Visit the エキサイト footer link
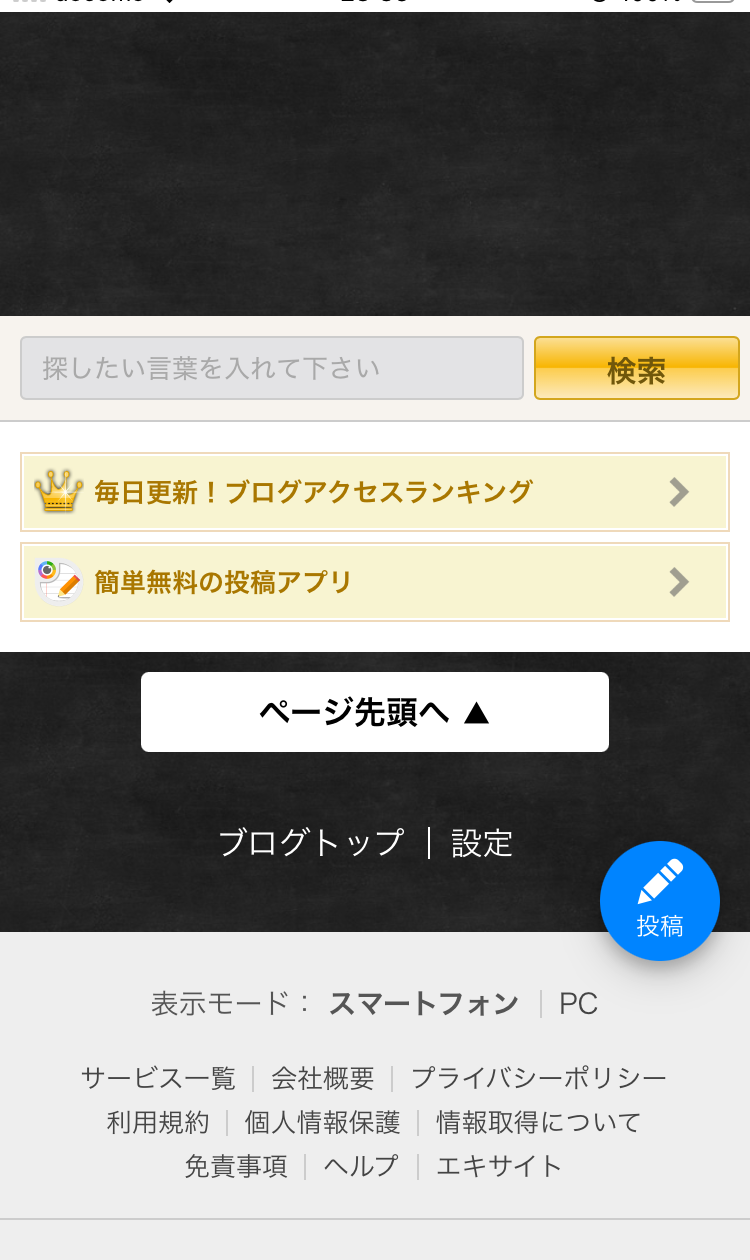The image size is (750, 1260). click(498, 1165)
